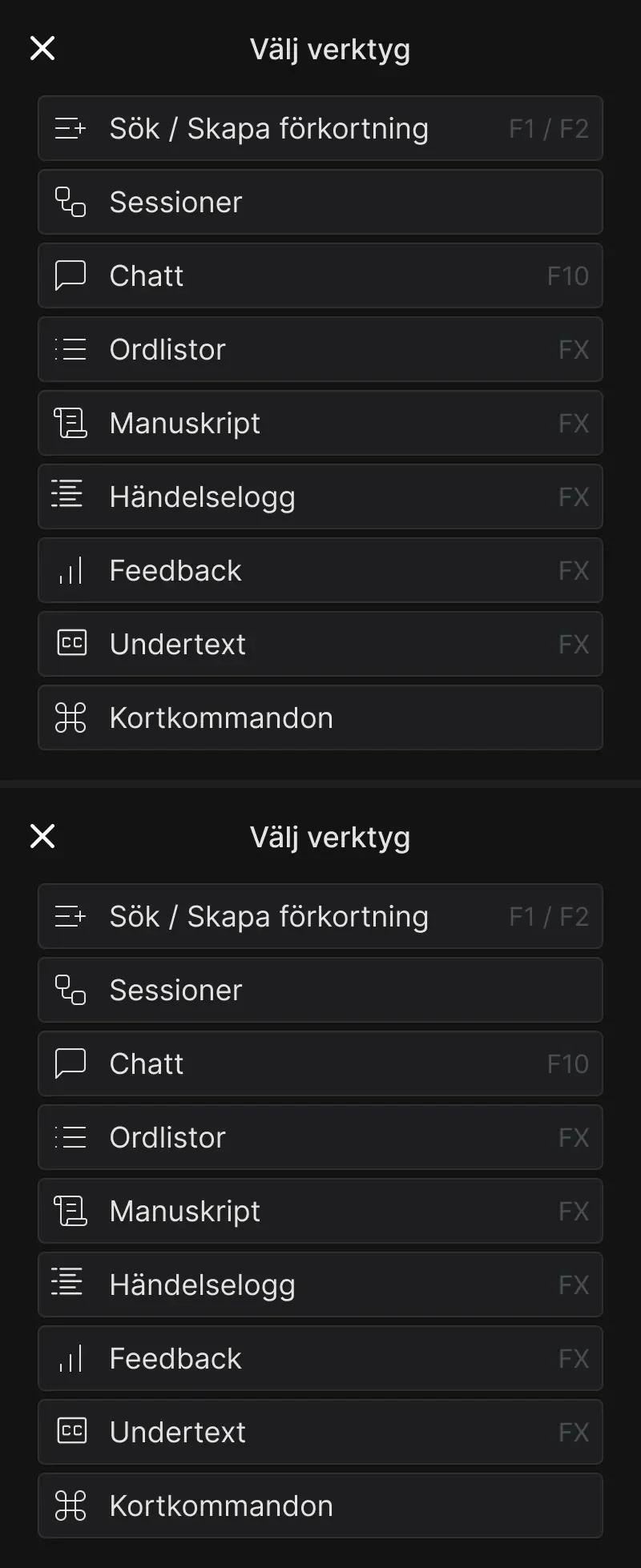Select Feedback in the lower panel

(x=320, y=1358)
